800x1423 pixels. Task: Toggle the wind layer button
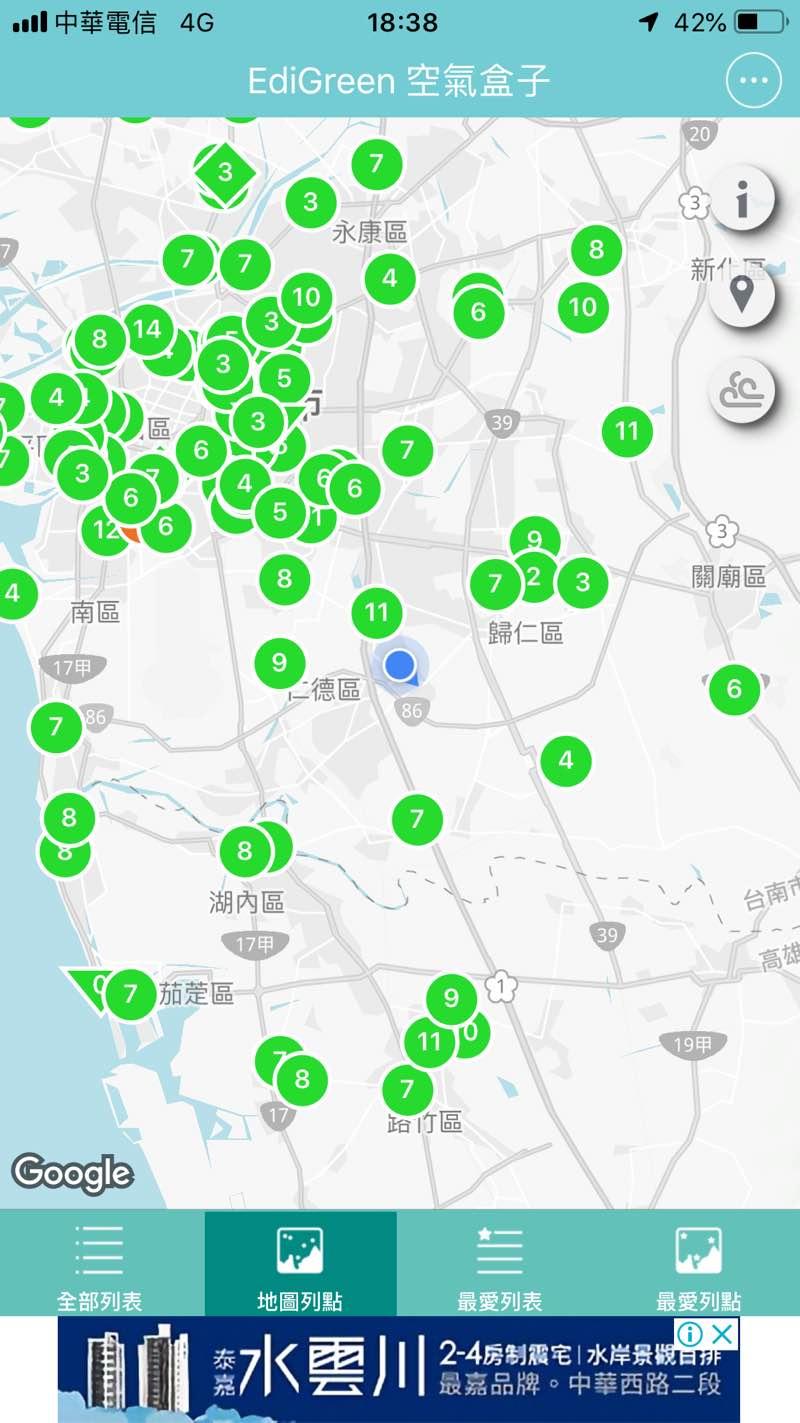(x=742, y=391)
